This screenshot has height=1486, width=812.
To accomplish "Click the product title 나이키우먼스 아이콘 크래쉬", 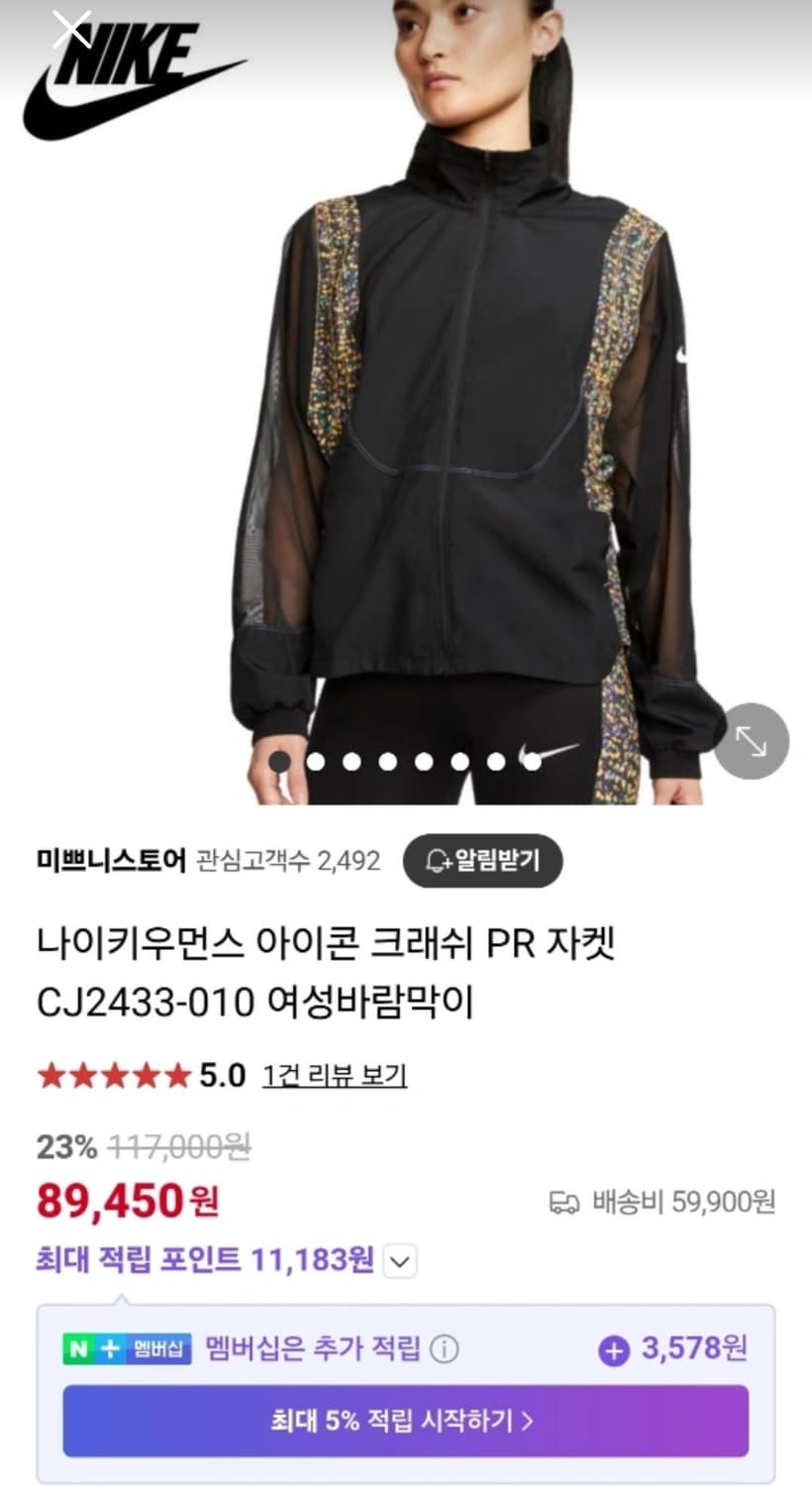I will click(x=327, y=947).
